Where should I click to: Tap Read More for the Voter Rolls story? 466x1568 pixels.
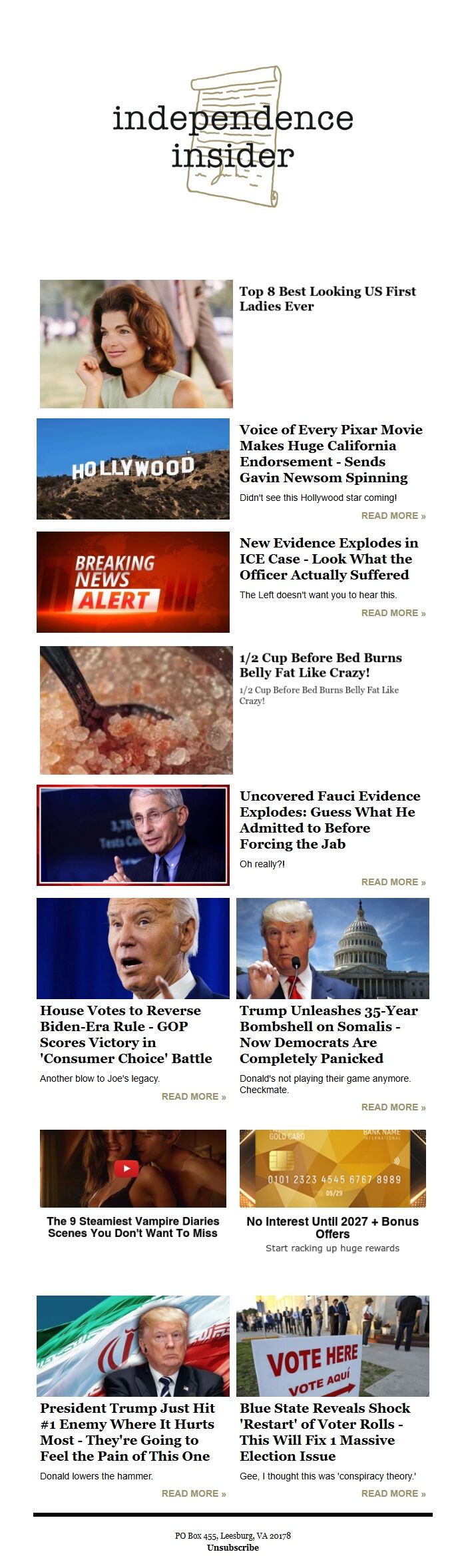click(393, 1493)
